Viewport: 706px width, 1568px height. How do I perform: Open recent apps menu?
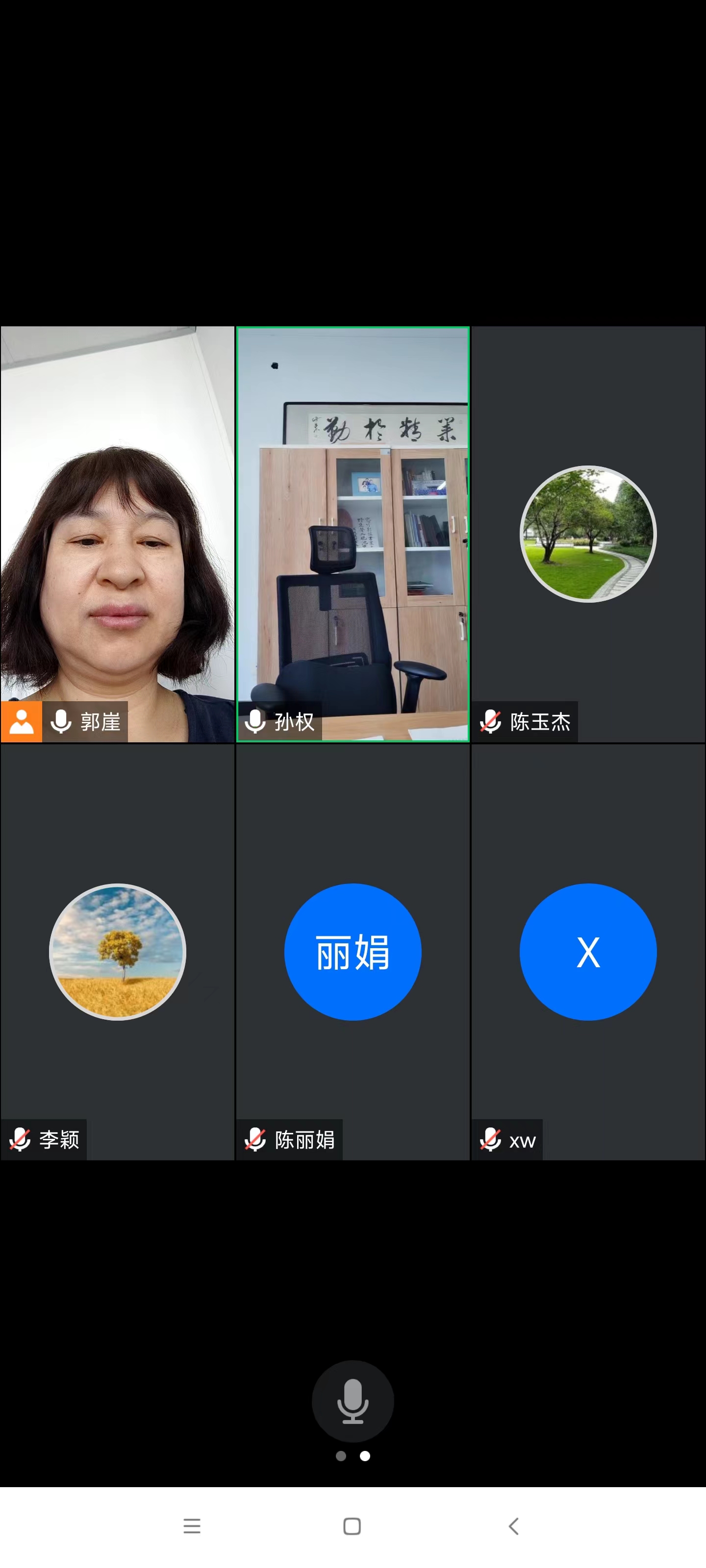click(192, 1526)
